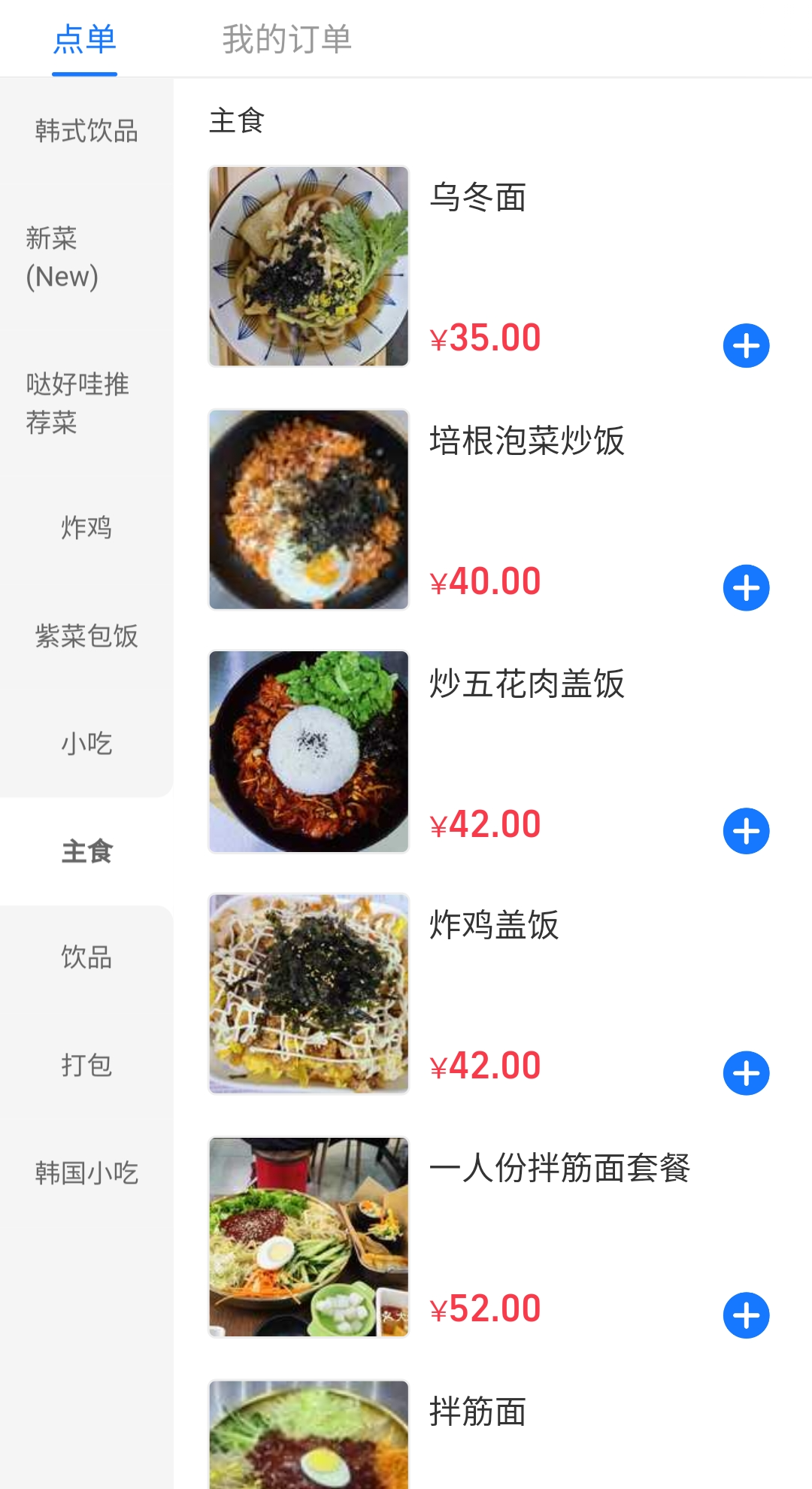View the 乌冬面 dish photo
Screen dimensions: 812x1489
(x=309, y=266)
